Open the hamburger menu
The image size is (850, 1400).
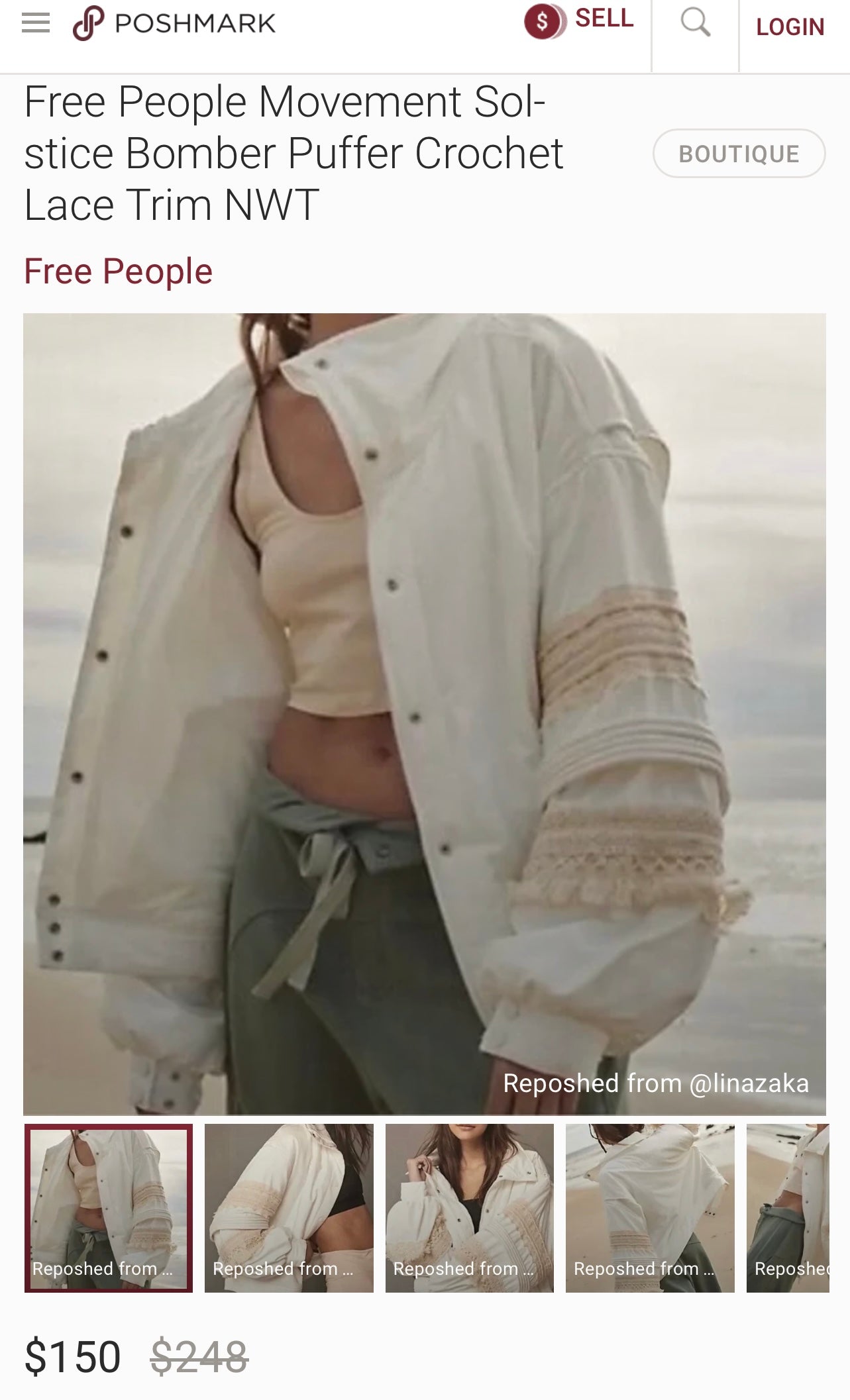(x=36, y=24)
